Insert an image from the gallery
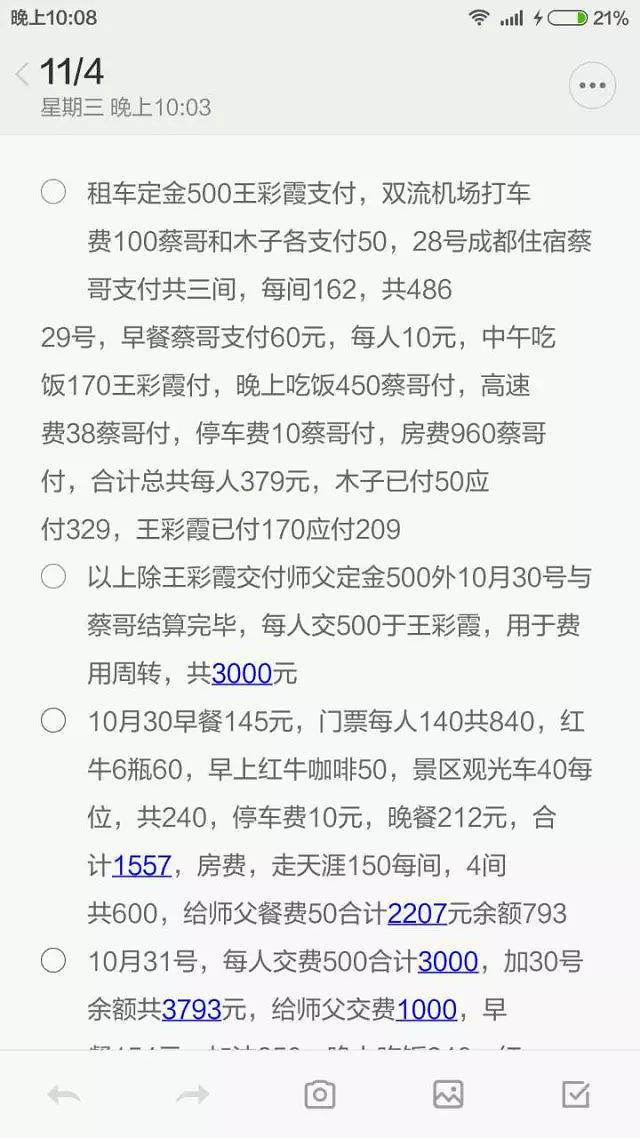The width and height of the screenshot is (640, 1138). pos(448,1095)
